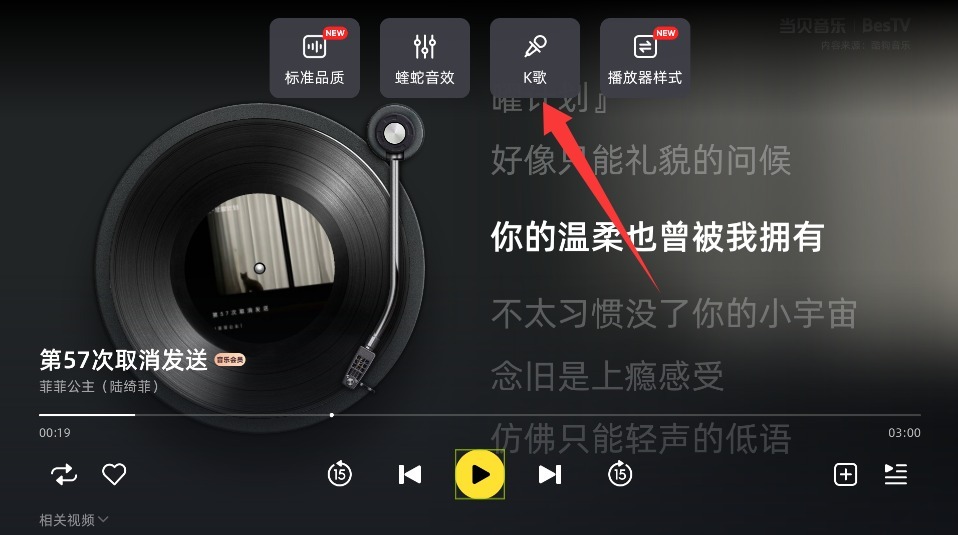Image resolution: width=958 pixels, height=535 pixels.
Task: Open 蝰蛇音效 sound effects
Action: click(425, 58)
